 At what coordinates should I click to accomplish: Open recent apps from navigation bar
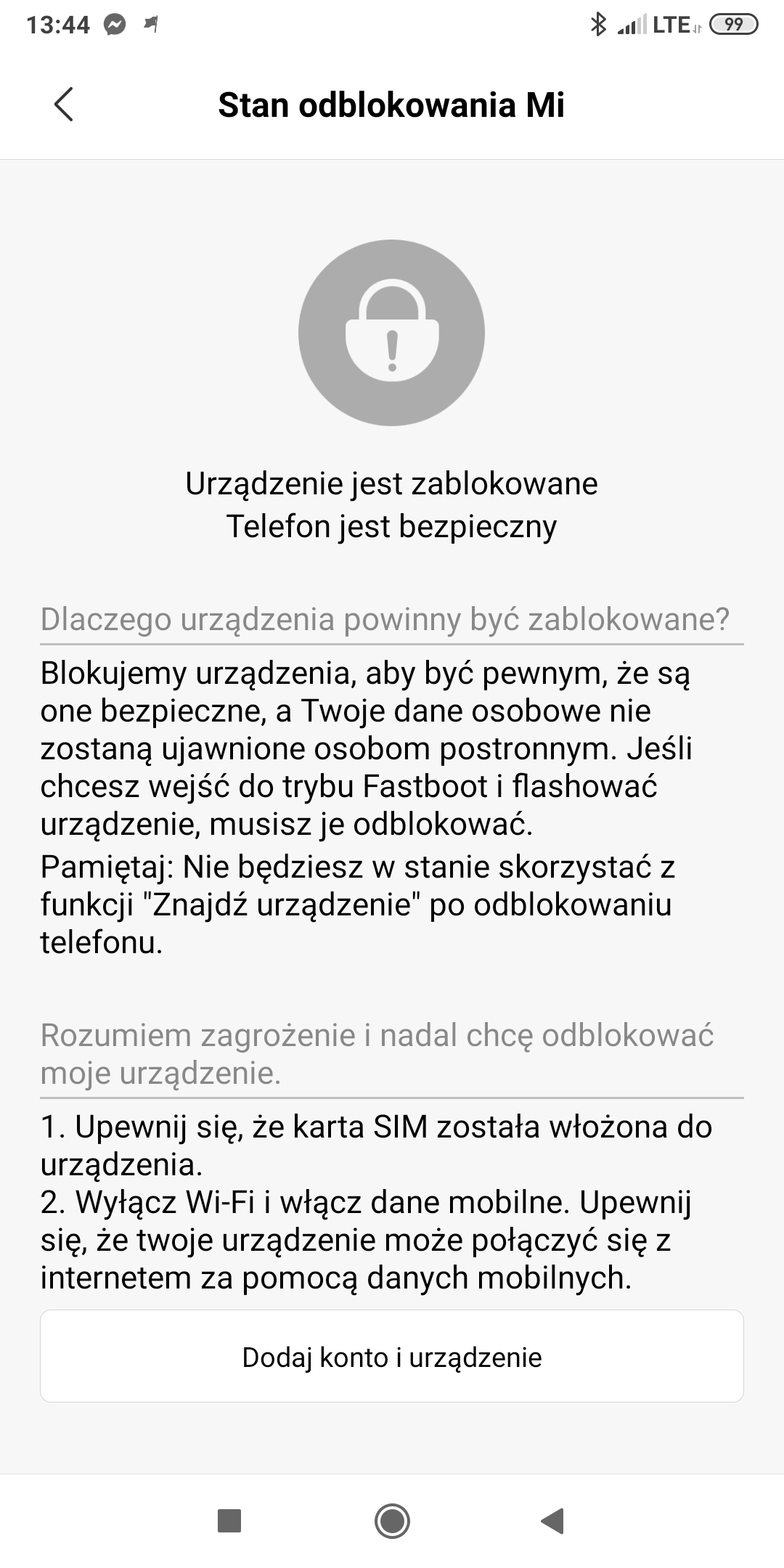click(x=229, y=1520)
